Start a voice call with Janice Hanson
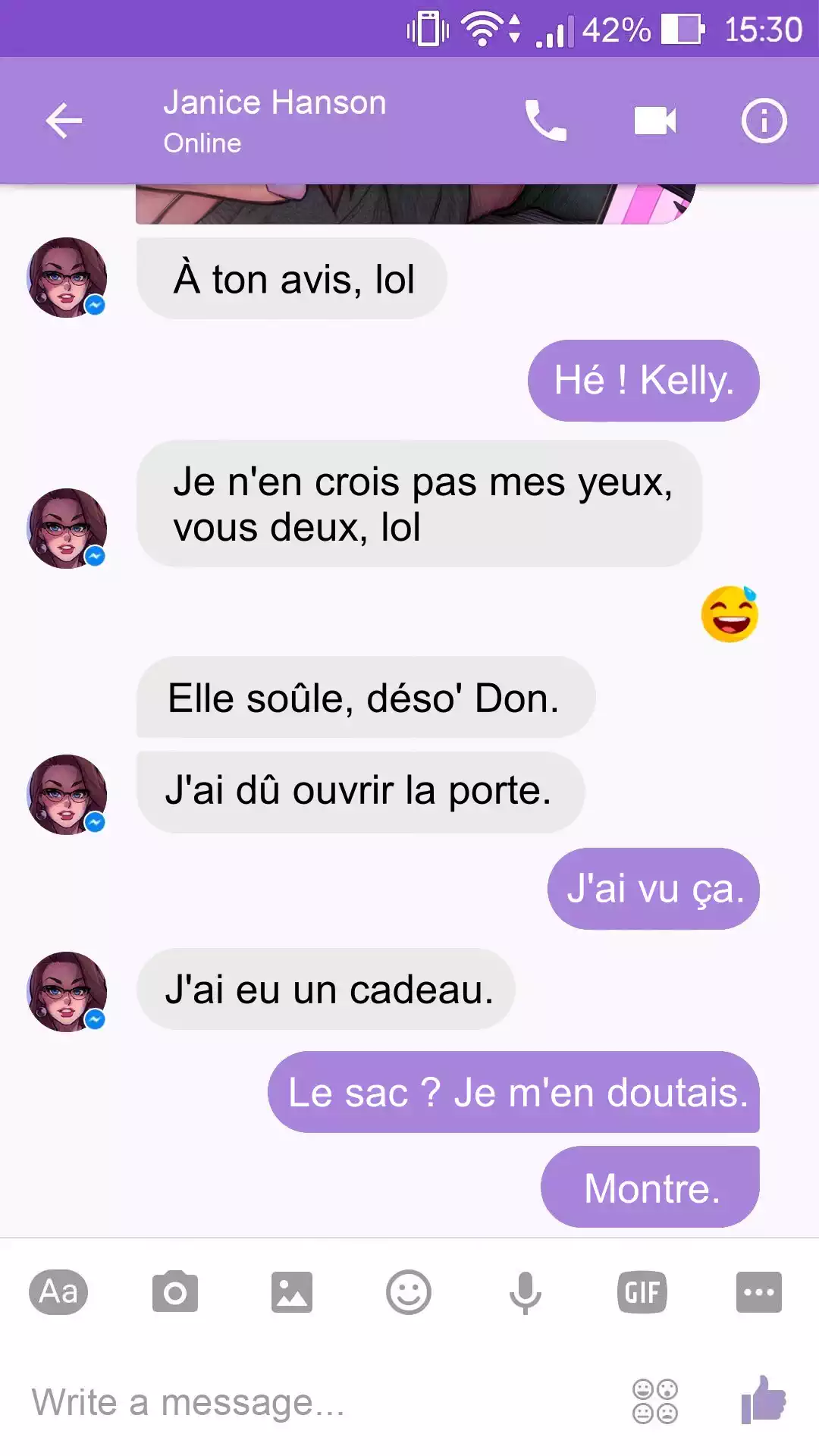The height and width of the screenshot is (1456, 819). 545,121
